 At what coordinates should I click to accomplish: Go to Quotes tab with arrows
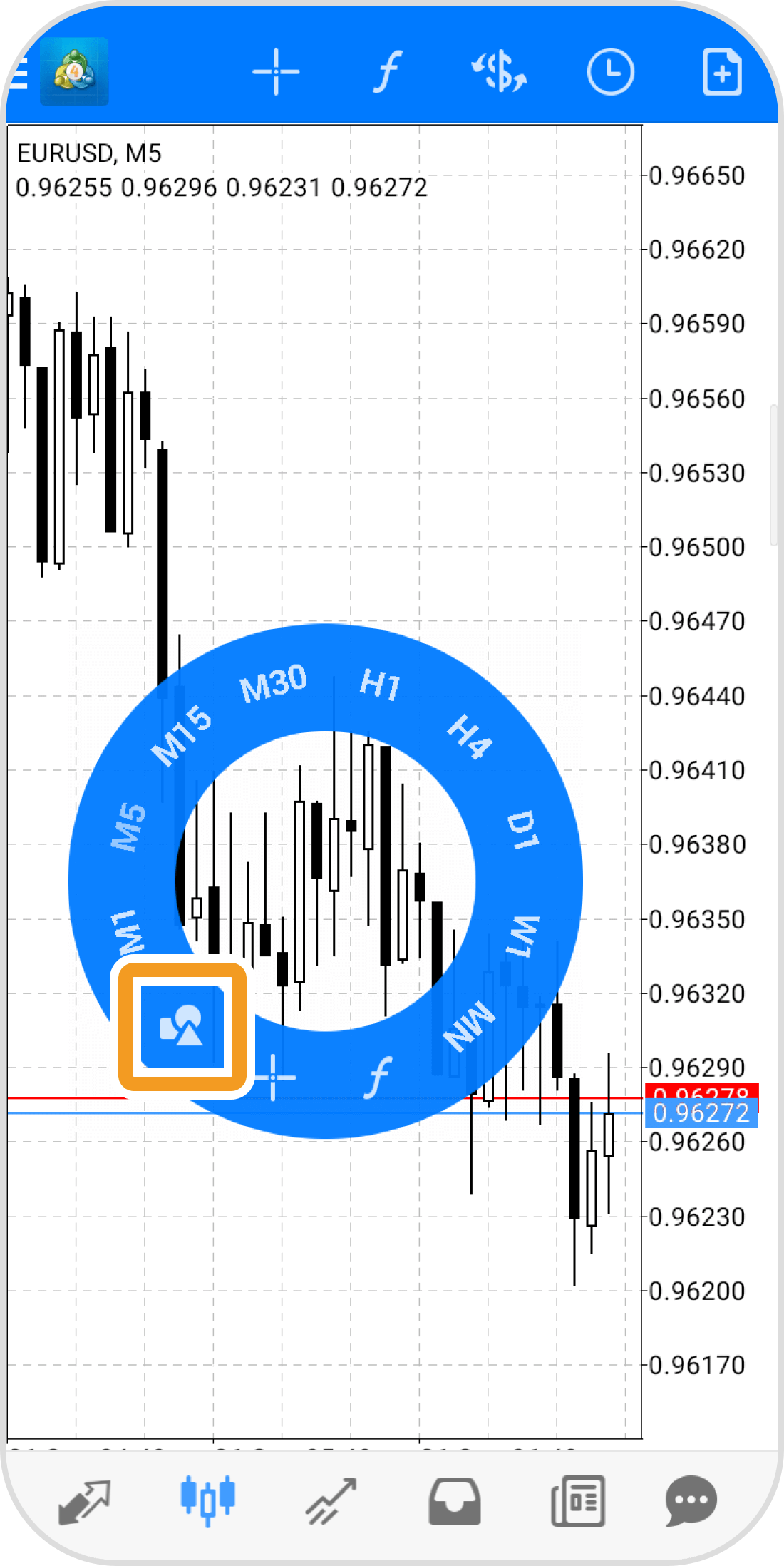point(84,1500)
